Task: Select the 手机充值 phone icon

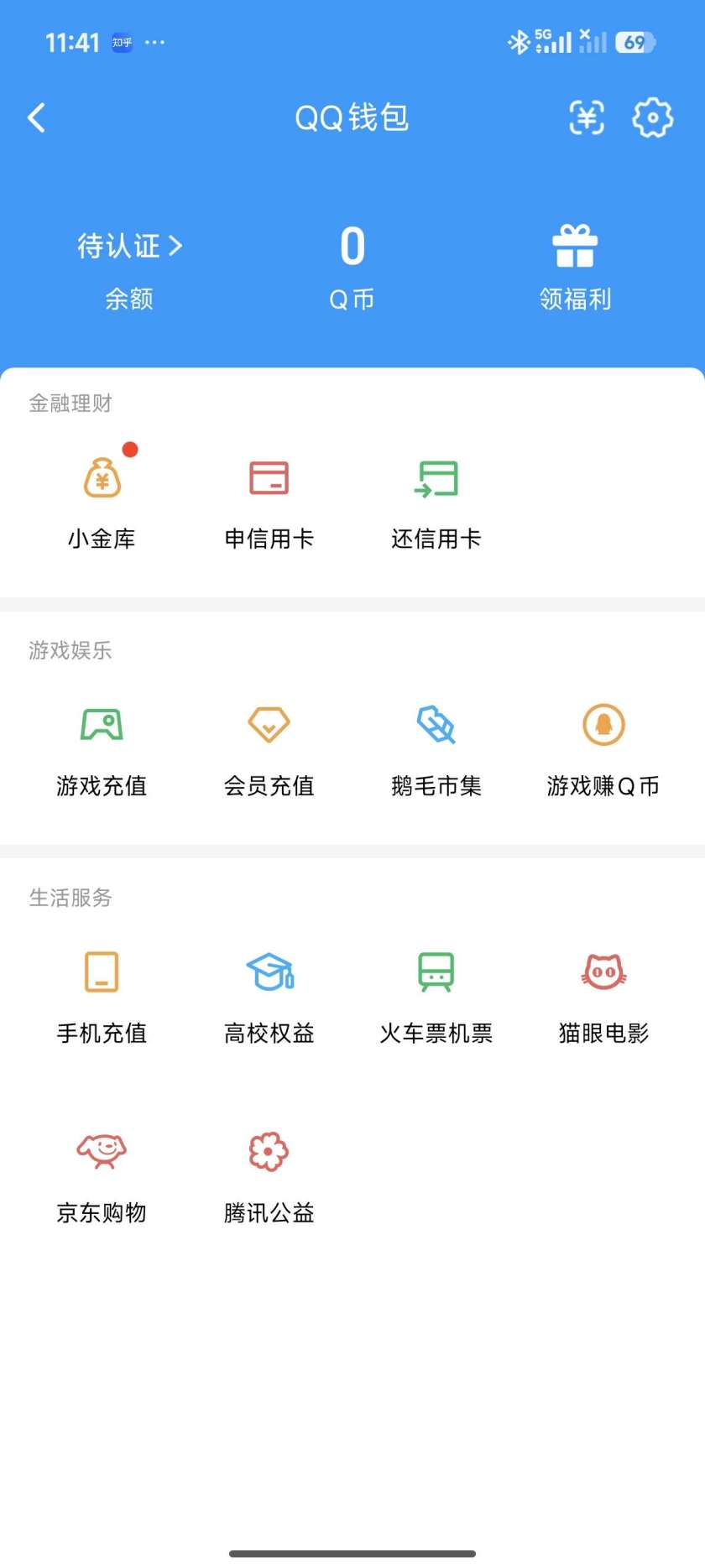Action: (101, 972)
